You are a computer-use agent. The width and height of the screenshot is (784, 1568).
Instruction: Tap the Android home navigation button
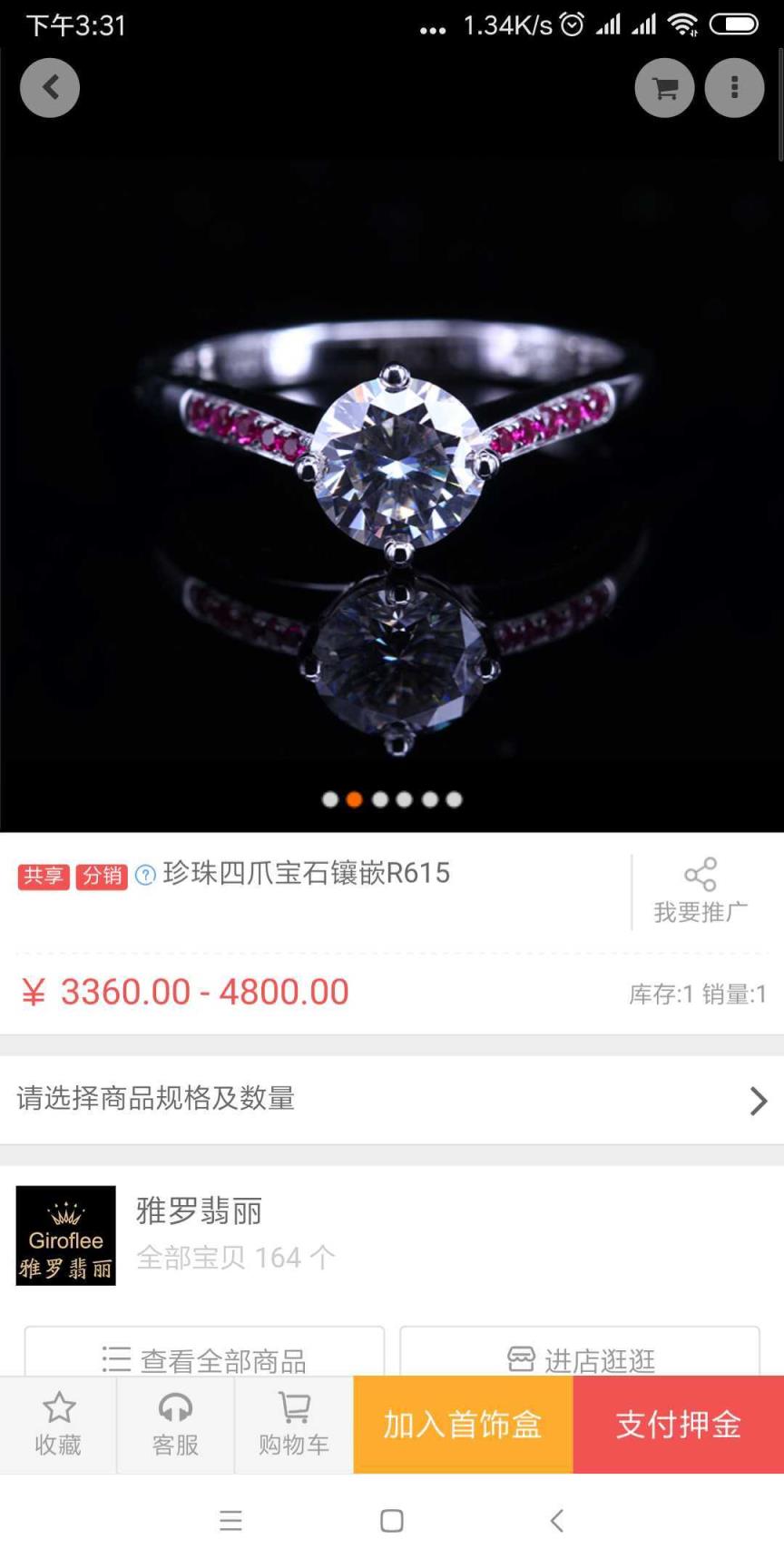pos(391,1521)
